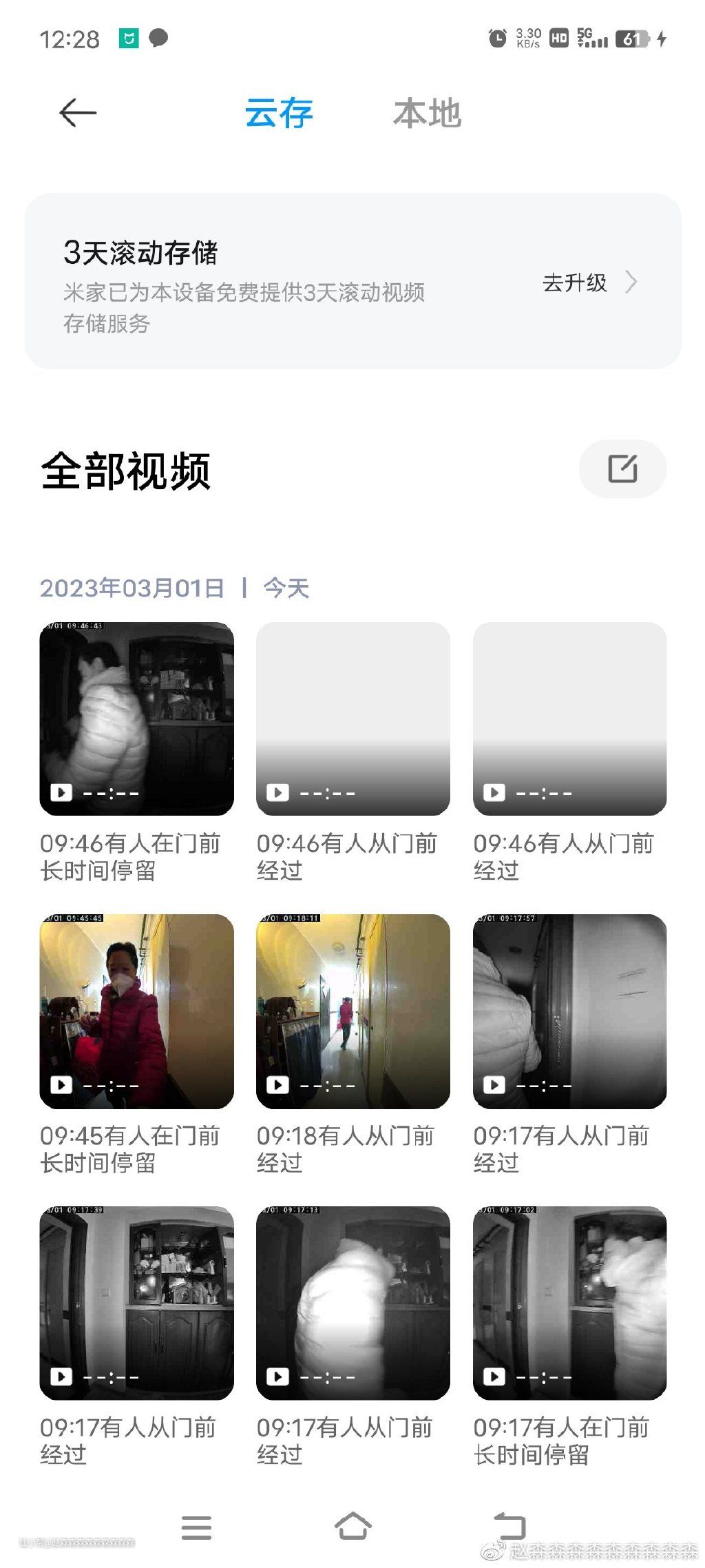Open the recent apps menu button

(x=196, y=1527)
